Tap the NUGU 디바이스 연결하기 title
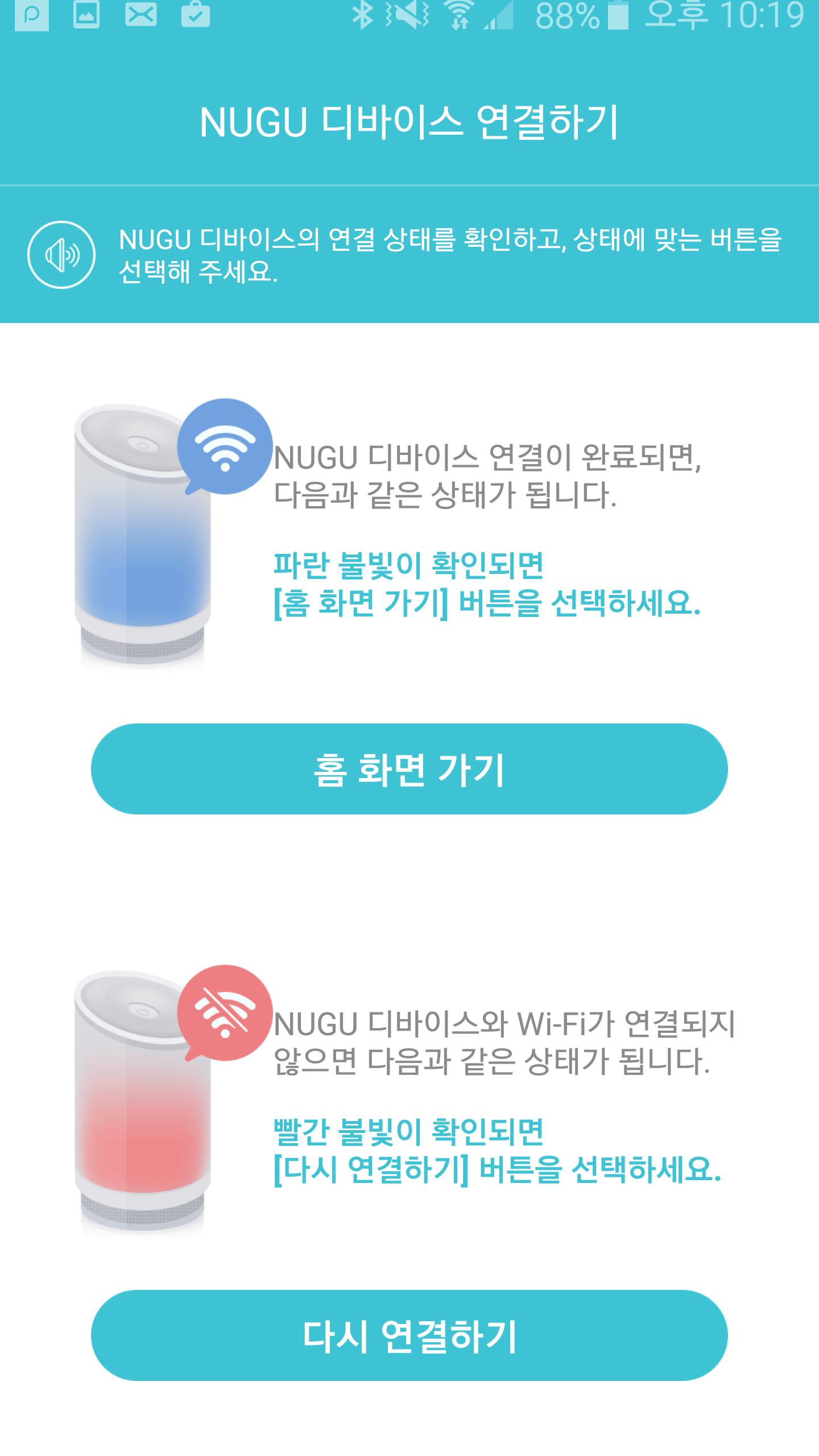Image resolution: width=819 pixels, height=1456 pixels. click(x=409, y=119)
